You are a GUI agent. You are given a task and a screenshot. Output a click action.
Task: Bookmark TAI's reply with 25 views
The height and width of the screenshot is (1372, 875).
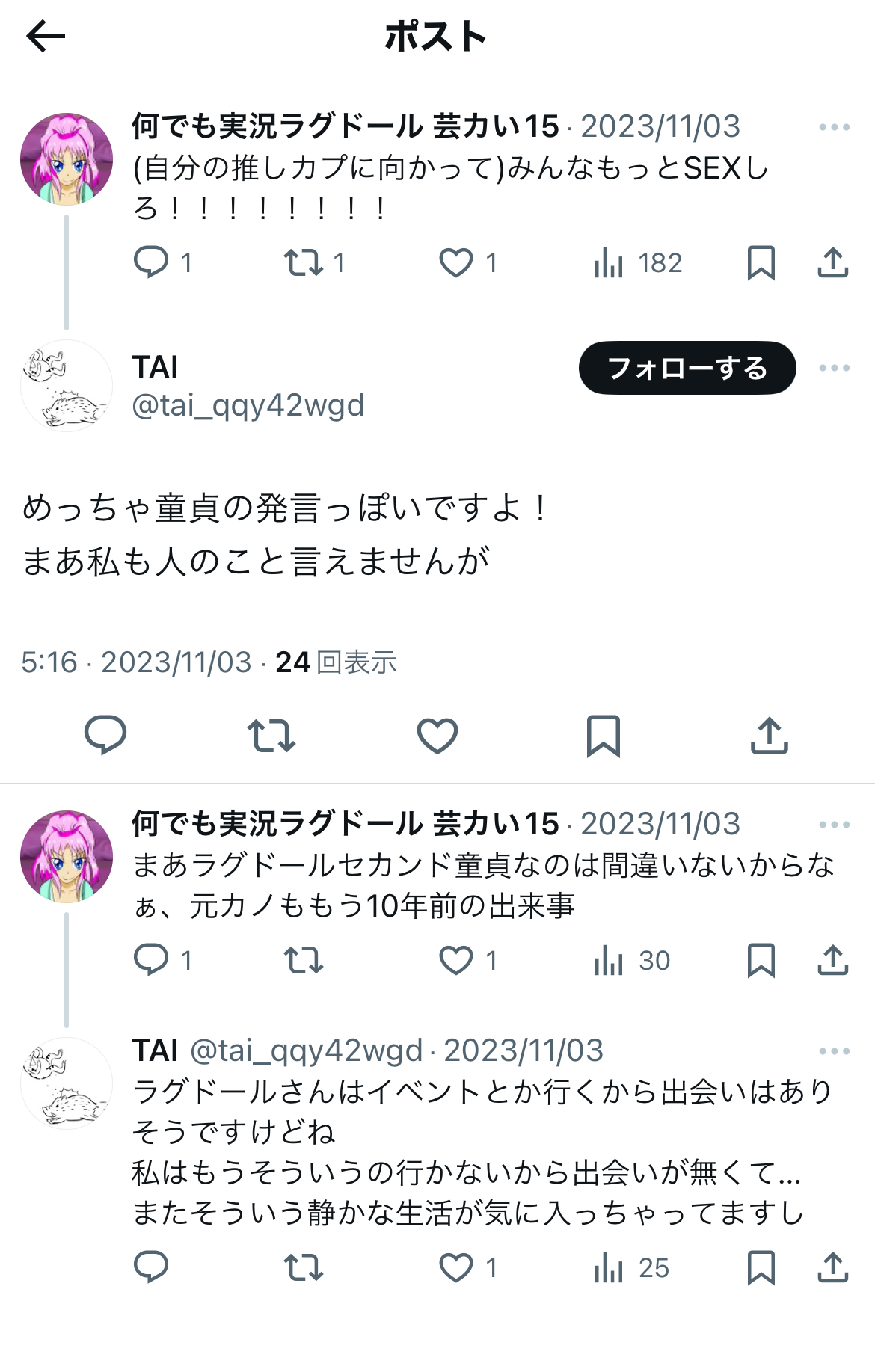point(761,1268)
